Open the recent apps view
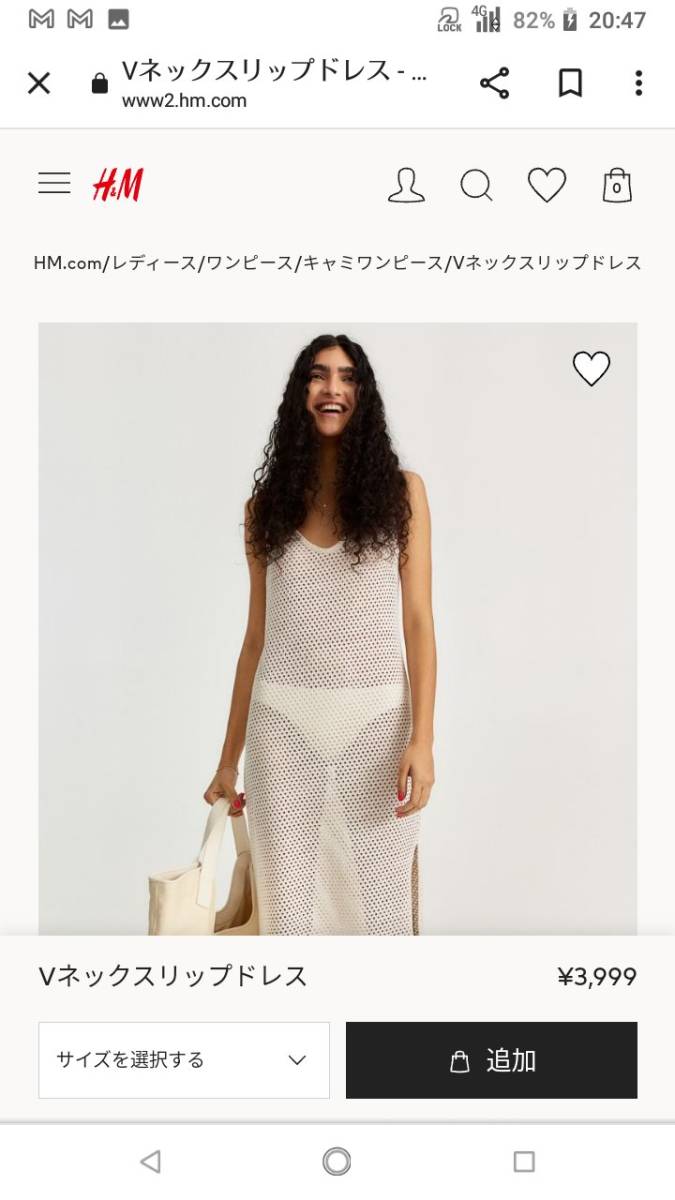 pos(524,1161)
